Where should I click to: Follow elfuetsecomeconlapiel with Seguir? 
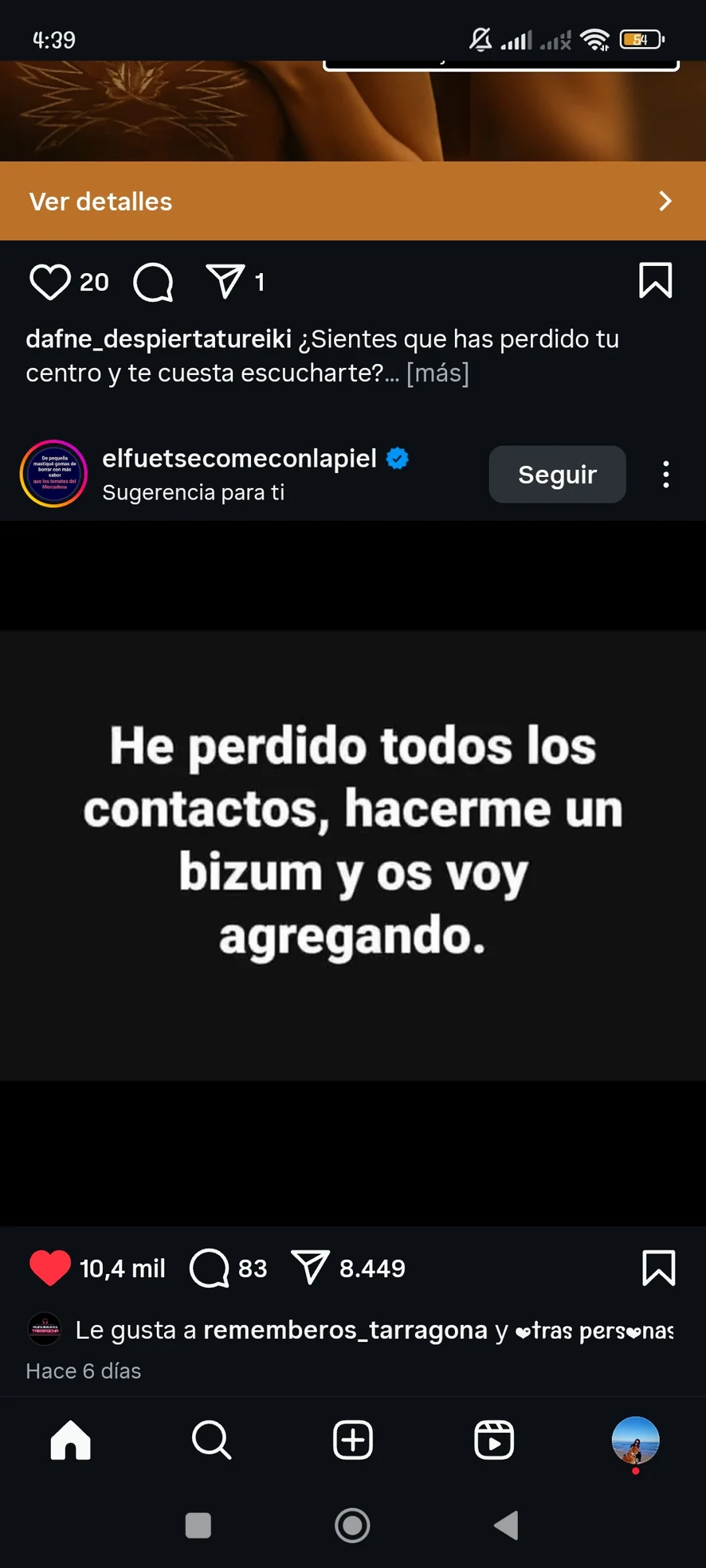(557, 475)
